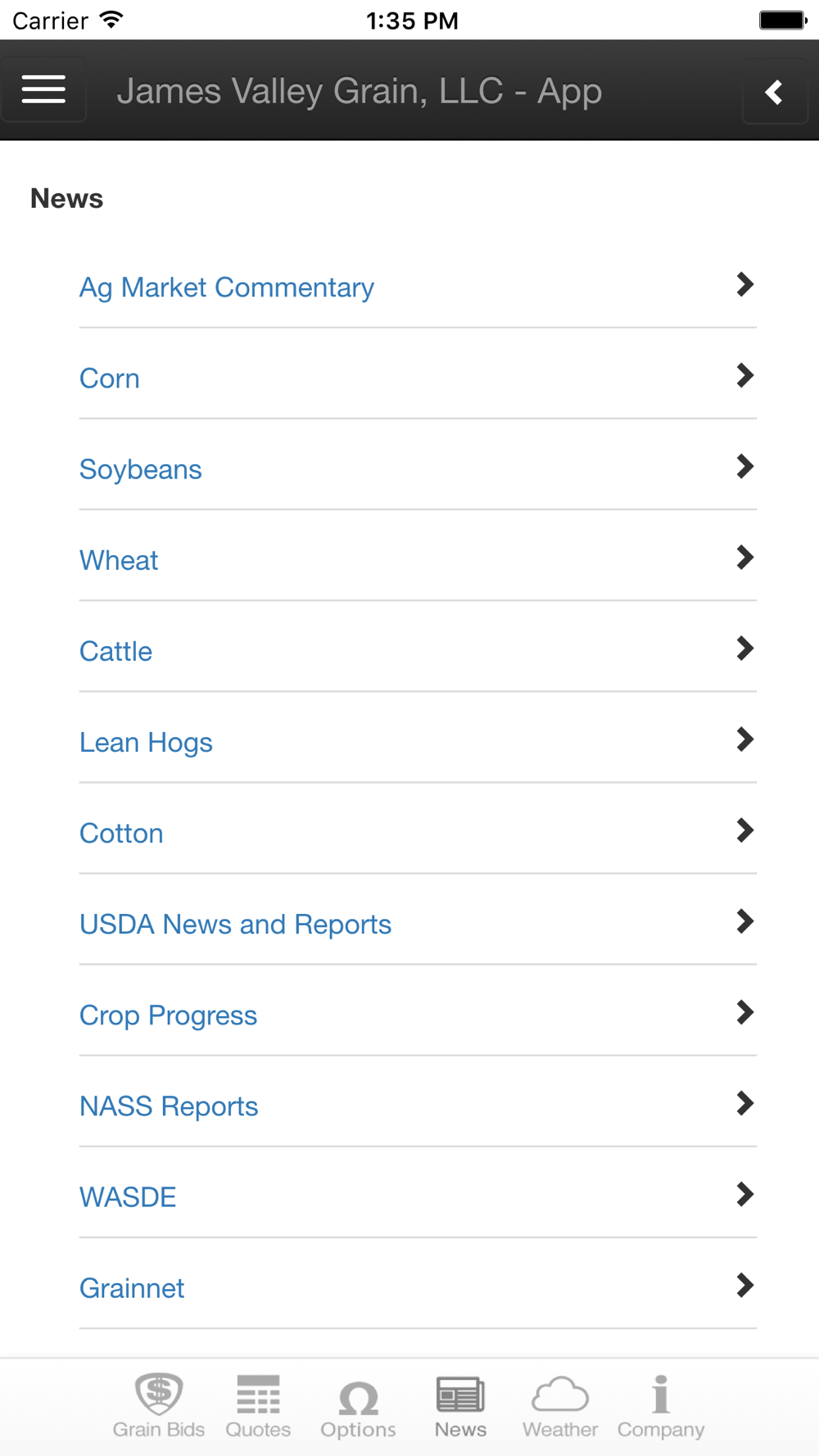Open the hamburger menu
819x1456 pixels.
click(x=43, y=89)
